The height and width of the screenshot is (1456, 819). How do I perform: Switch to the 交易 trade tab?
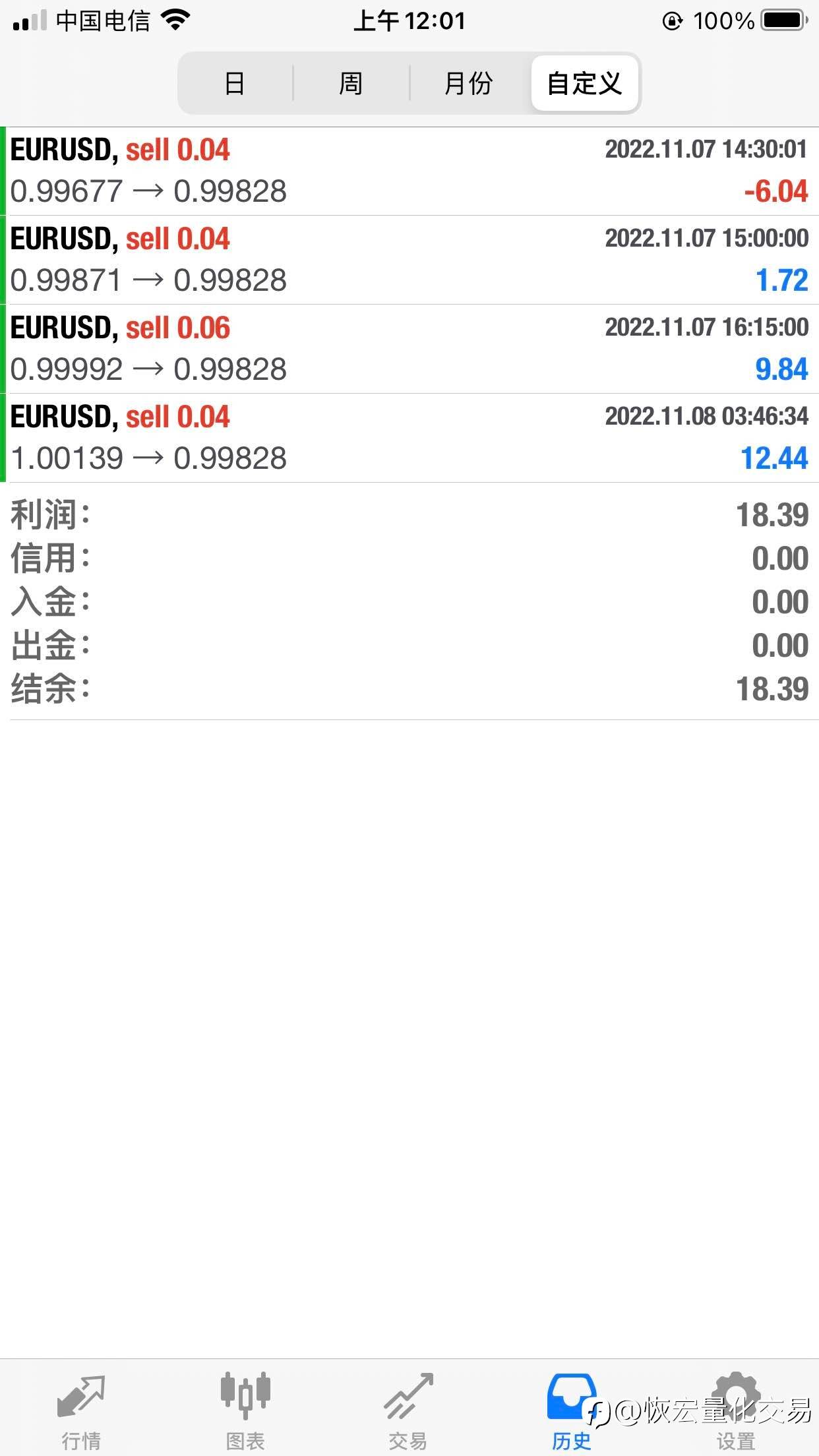408,1409
